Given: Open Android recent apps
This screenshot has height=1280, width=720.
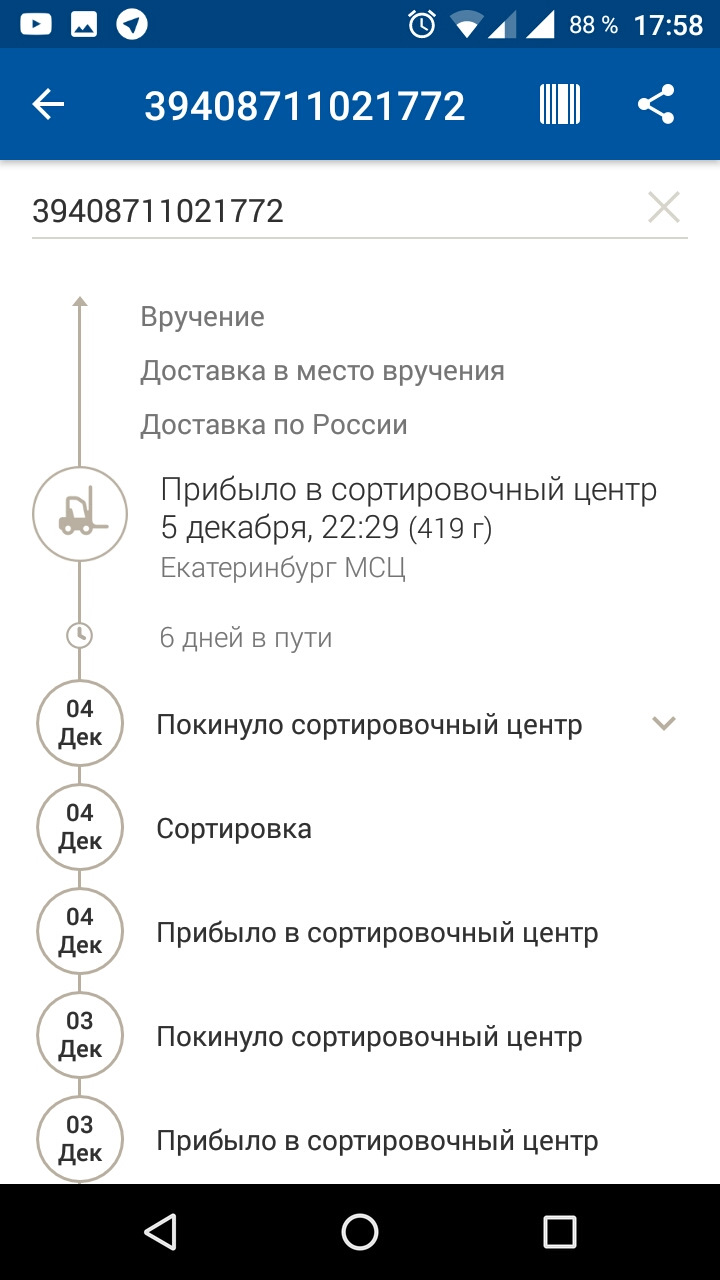Looking at the screenshot, I should [559, 1232].
